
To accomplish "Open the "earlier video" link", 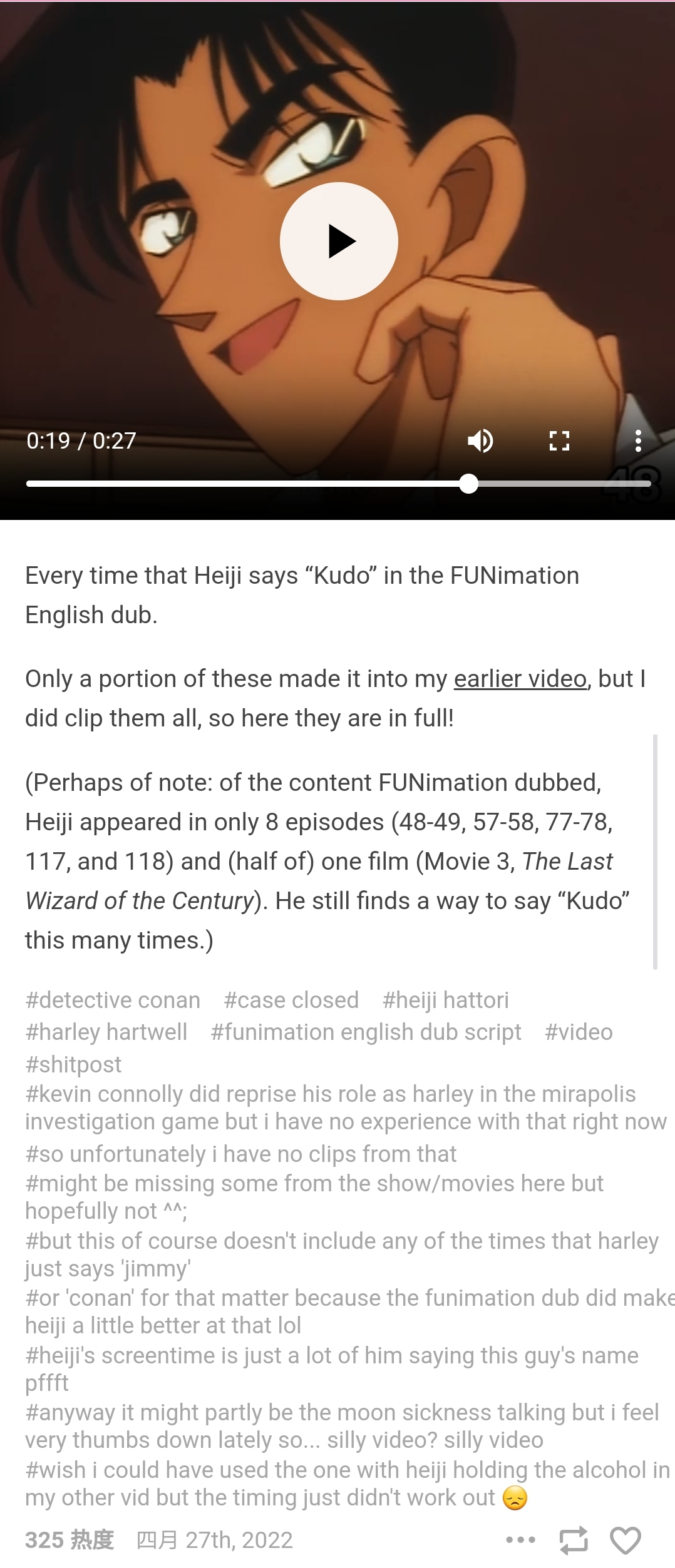I will click(520, 679).
